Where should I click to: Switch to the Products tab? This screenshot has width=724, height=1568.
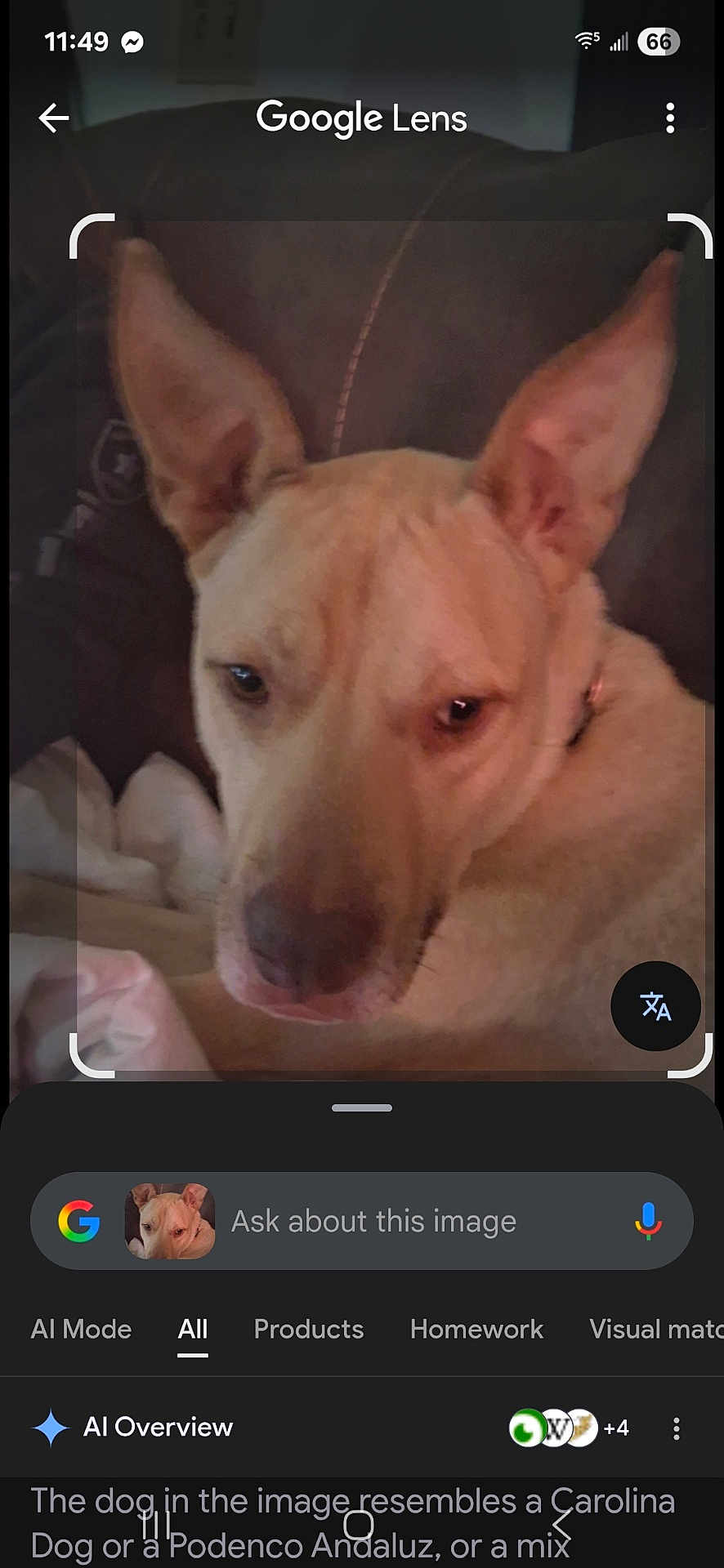point(309,1330)
